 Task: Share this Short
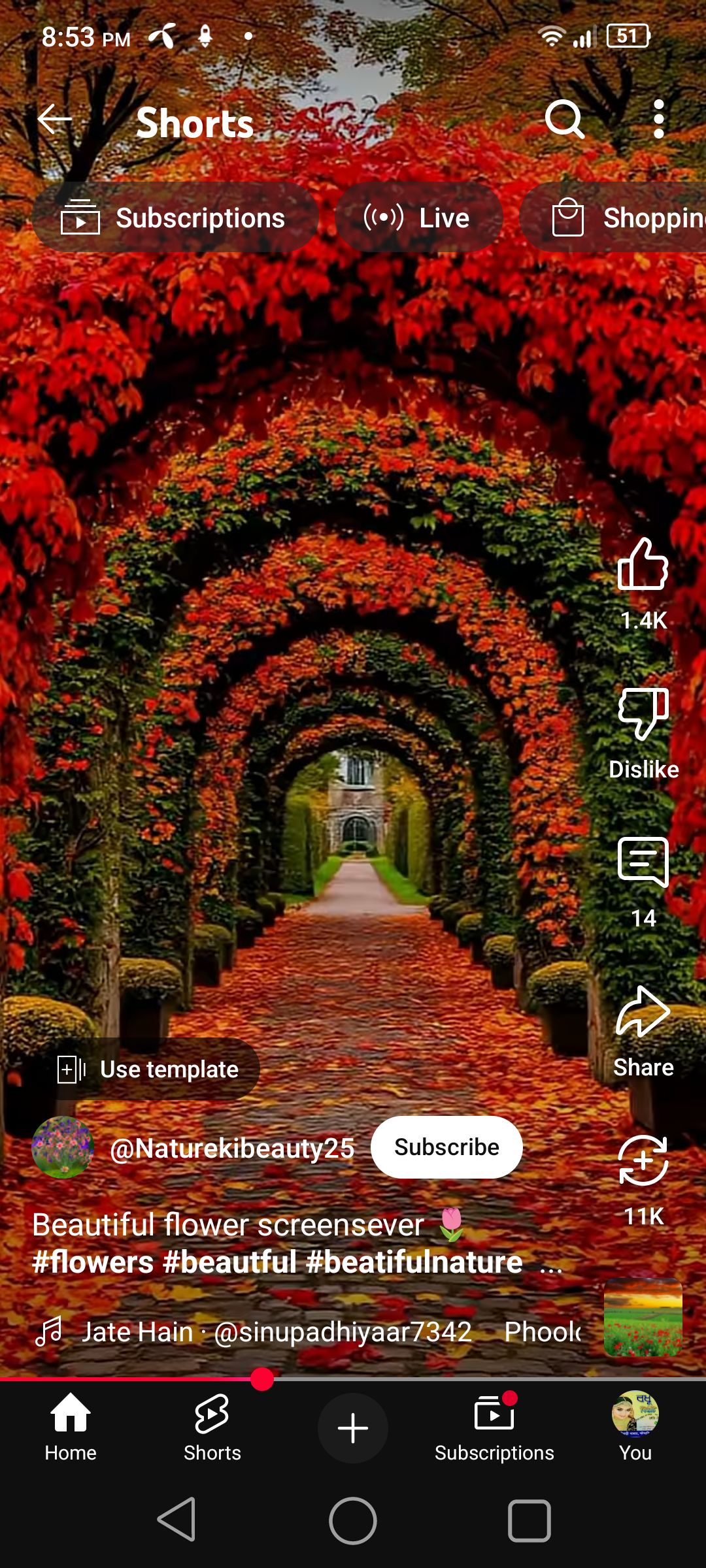pos(643,1013)
